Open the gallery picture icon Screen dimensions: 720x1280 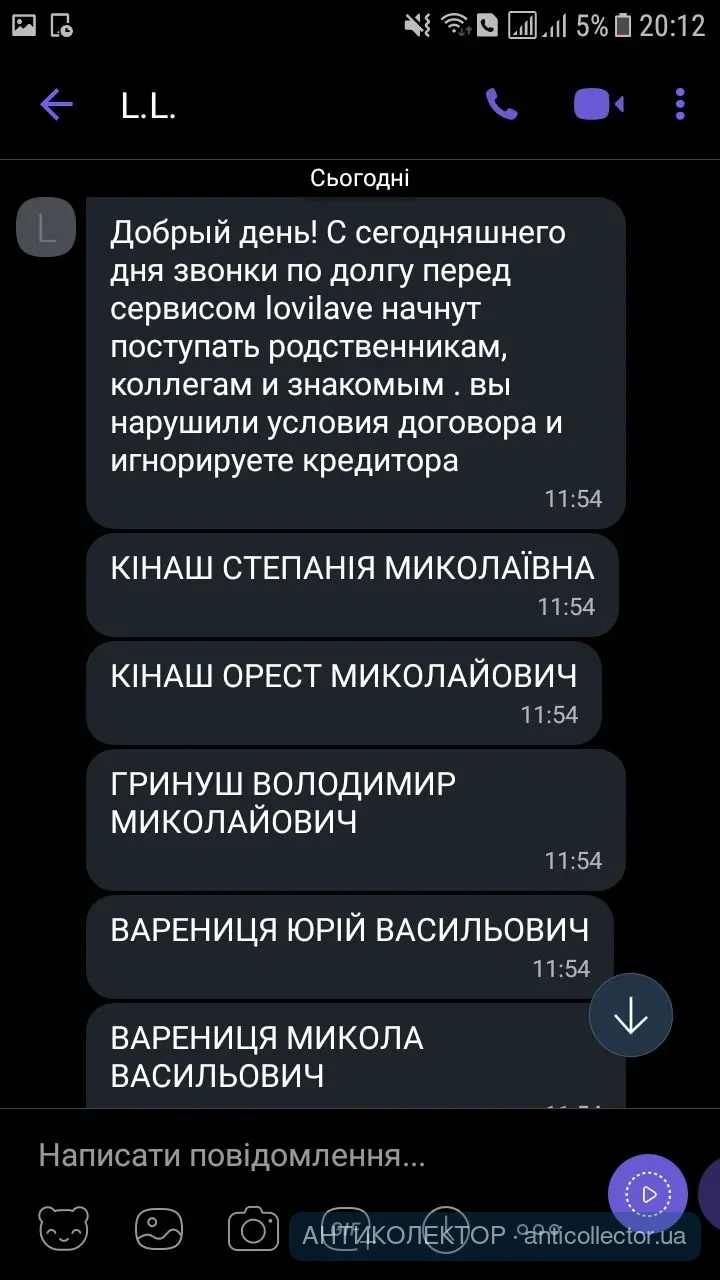(158, 1228)
